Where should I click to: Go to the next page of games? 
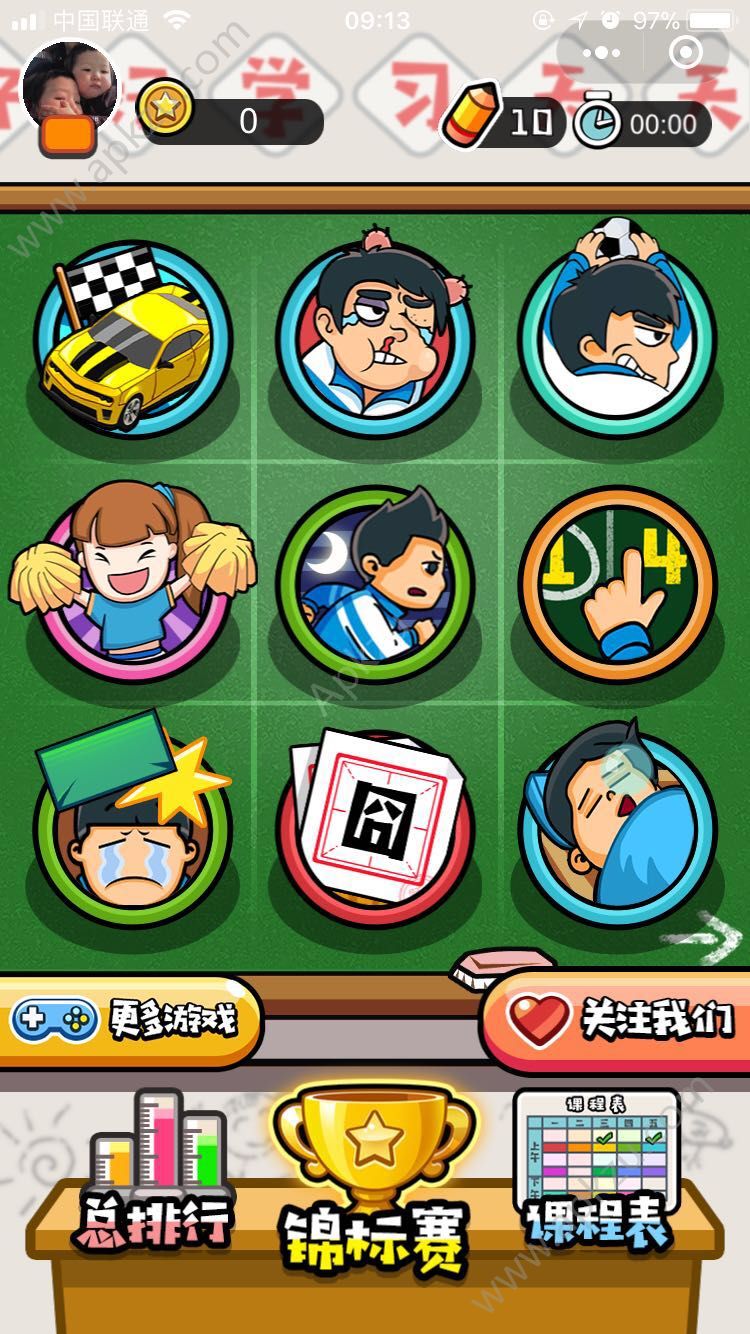705,940
